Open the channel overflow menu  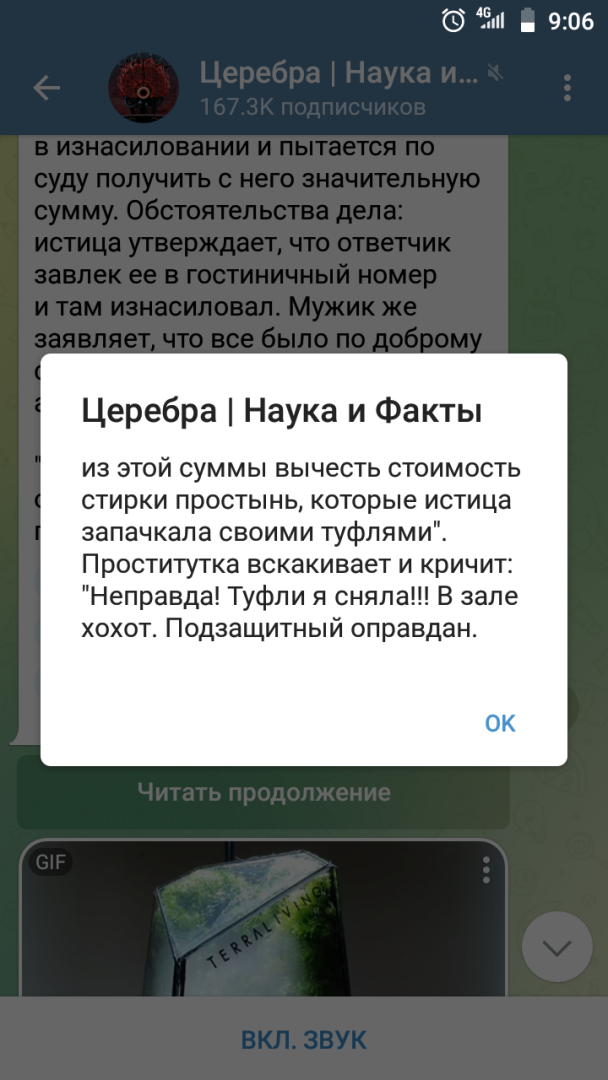click(x=567, y=88)
